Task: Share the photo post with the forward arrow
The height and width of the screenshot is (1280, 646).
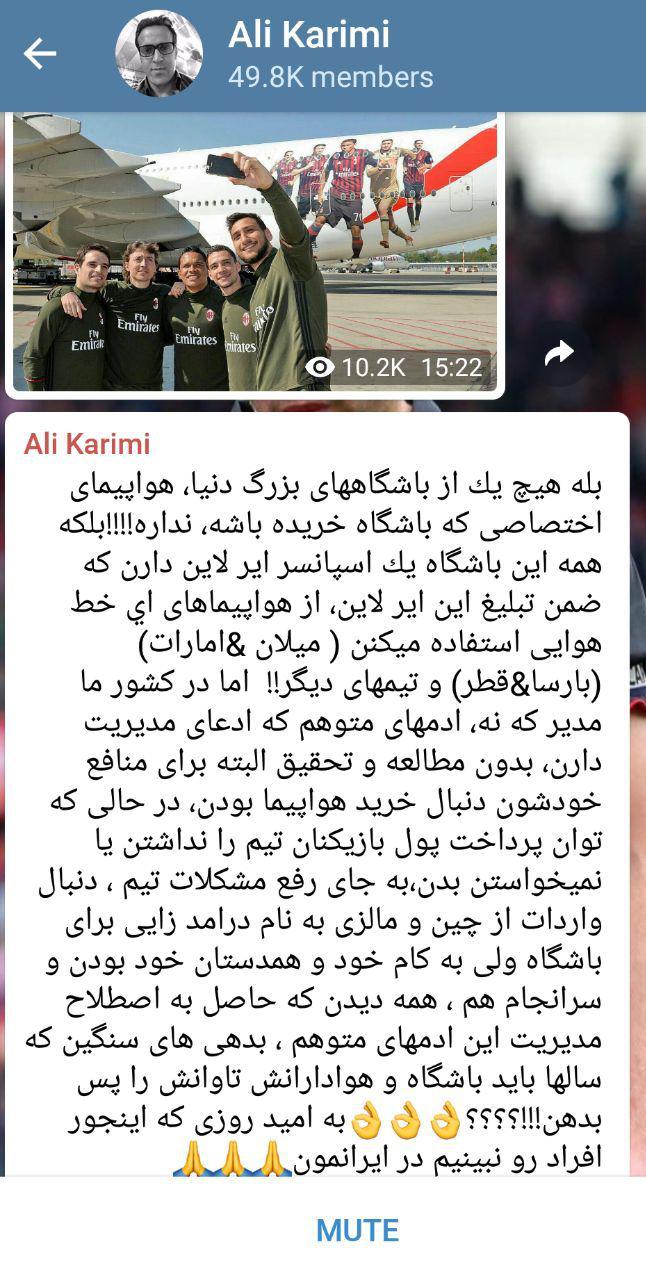Action: coord(559,352)
